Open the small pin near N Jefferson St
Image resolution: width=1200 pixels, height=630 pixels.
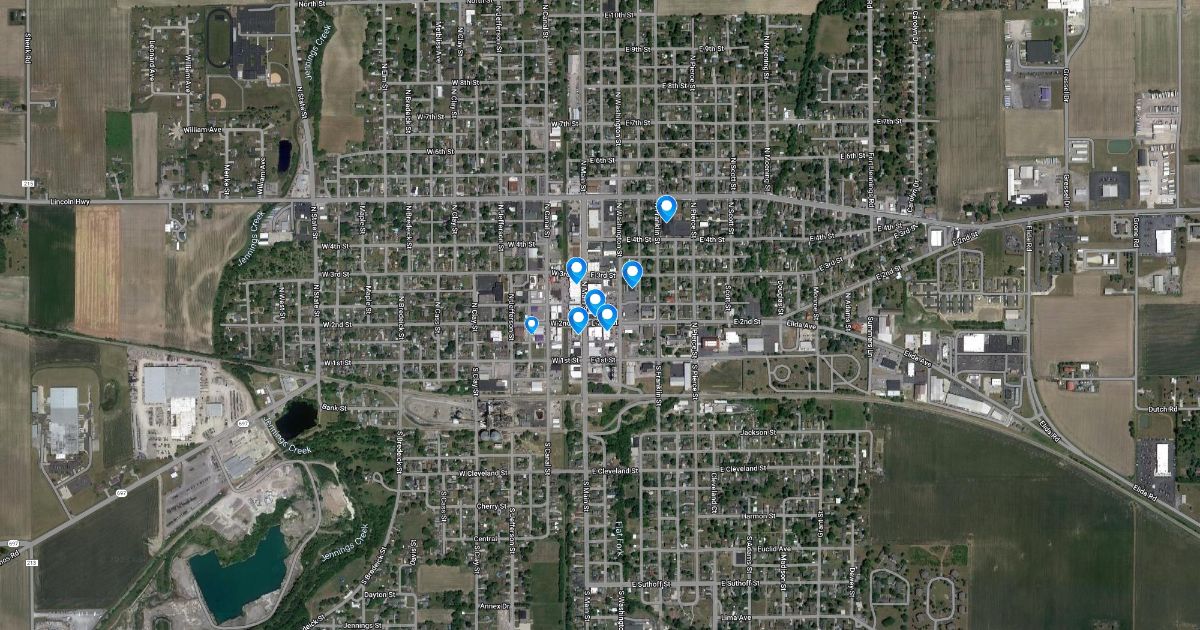click(x=532, y=324)
